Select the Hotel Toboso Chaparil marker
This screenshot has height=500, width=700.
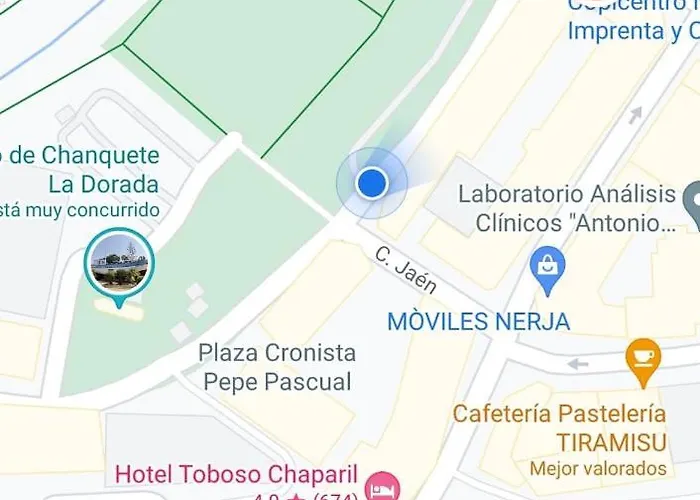click(380, 487)
